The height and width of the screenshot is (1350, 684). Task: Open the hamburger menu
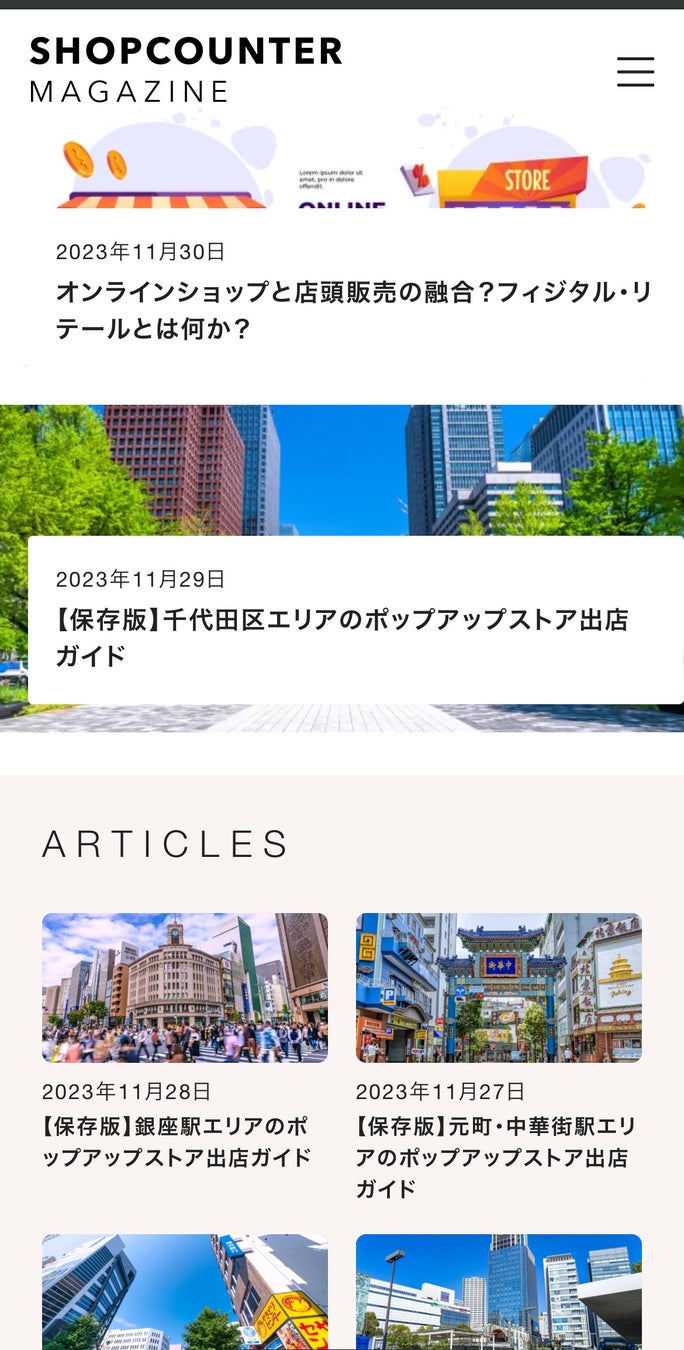[635, 72]
